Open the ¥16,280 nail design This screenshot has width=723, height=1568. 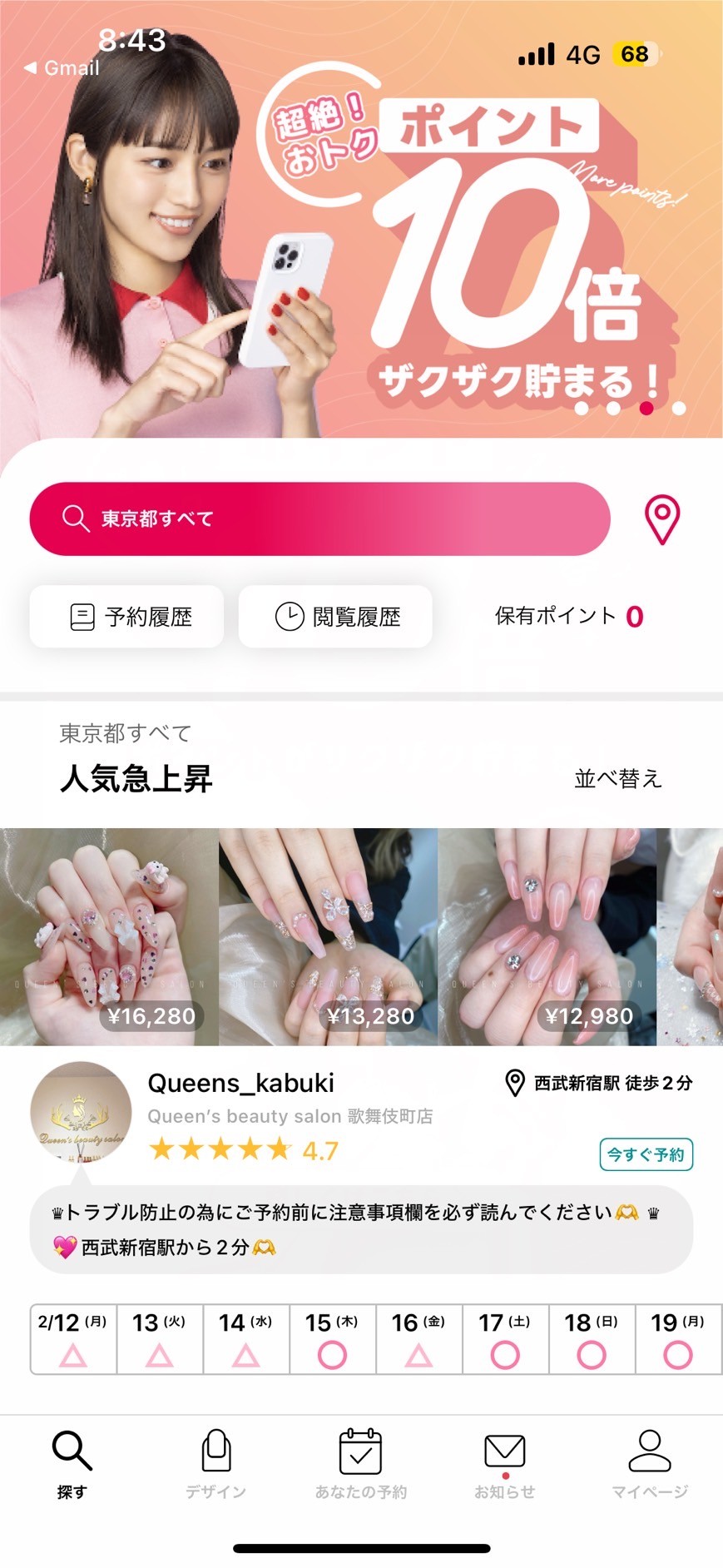pyautogui.click(x=109, y=936)
